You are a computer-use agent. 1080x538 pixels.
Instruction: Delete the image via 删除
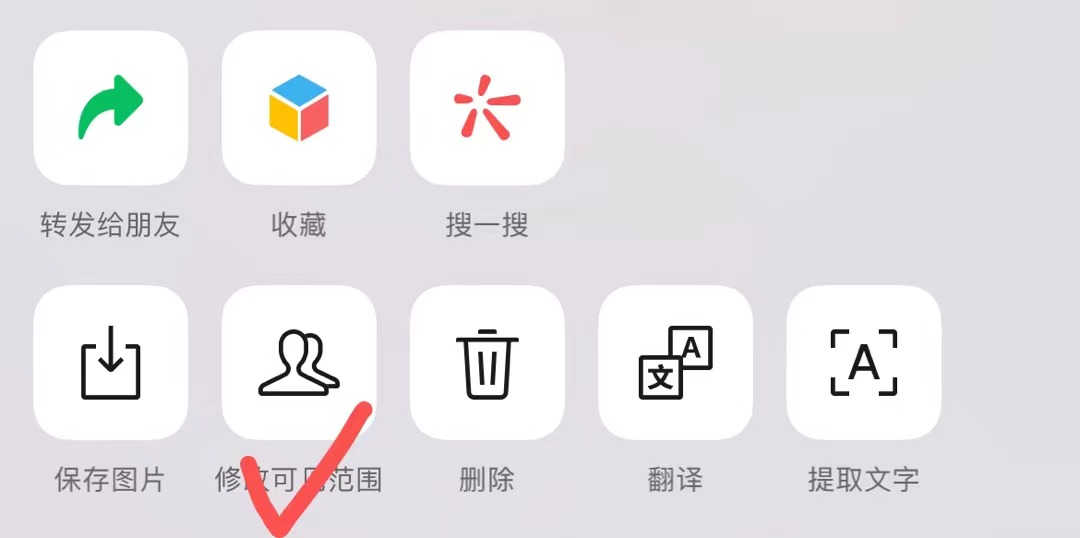point(487,362)
